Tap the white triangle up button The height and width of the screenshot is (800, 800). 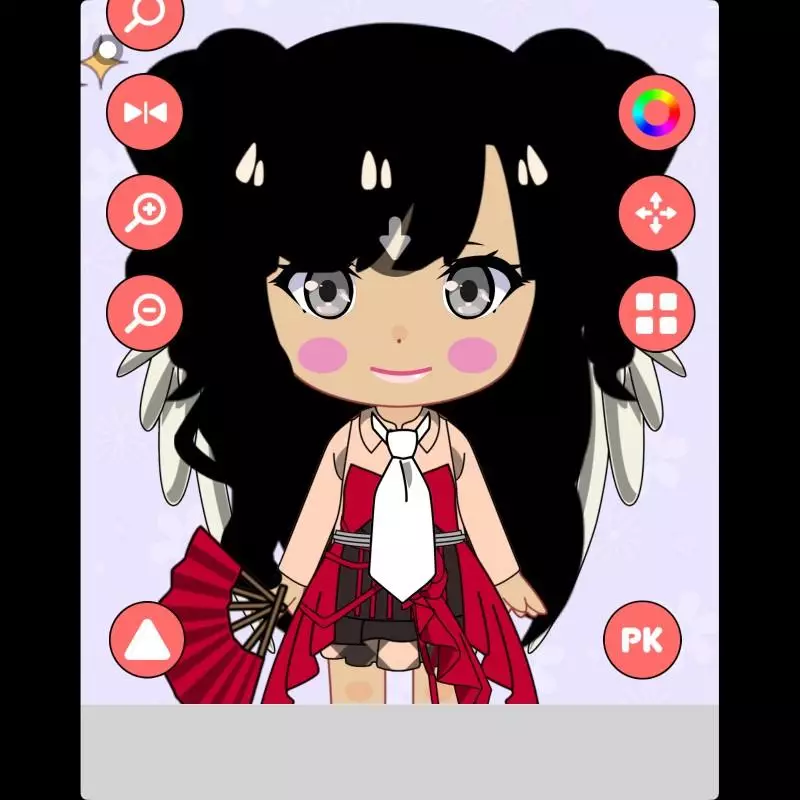[147, 640]
